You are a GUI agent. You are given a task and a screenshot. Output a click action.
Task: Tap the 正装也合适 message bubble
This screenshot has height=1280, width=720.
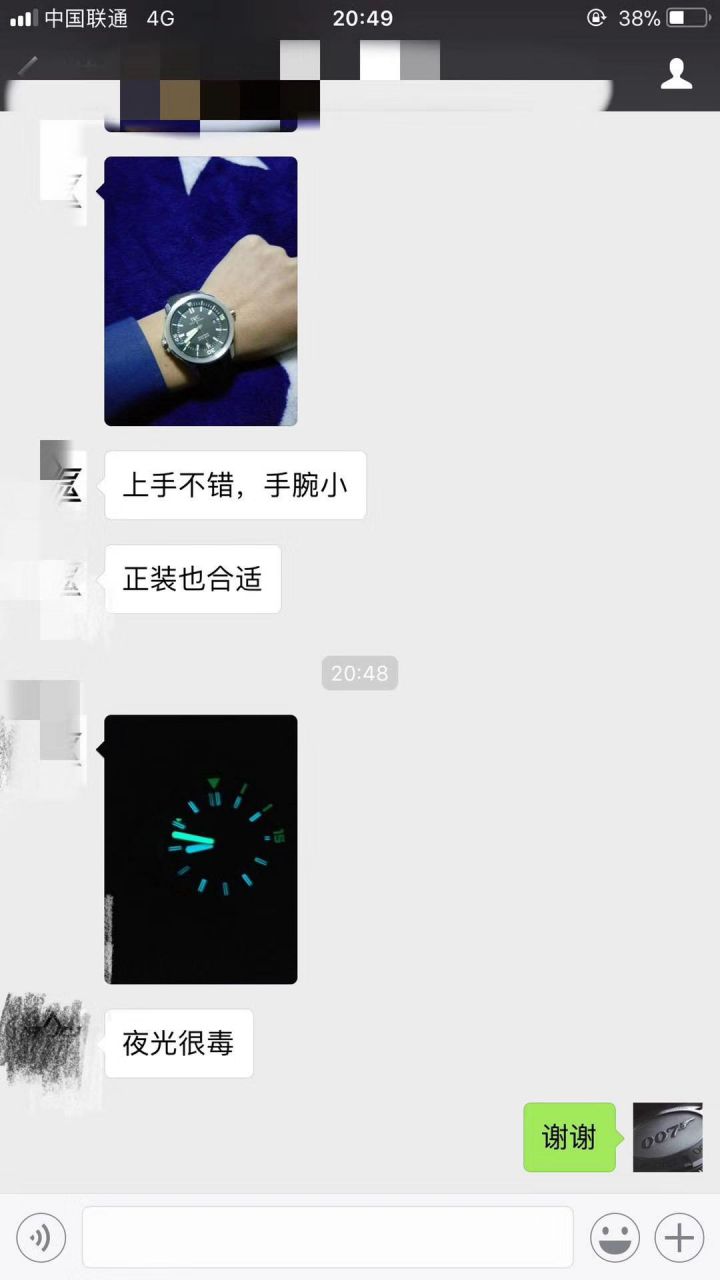pyautogui.click(x=192, y=578)
